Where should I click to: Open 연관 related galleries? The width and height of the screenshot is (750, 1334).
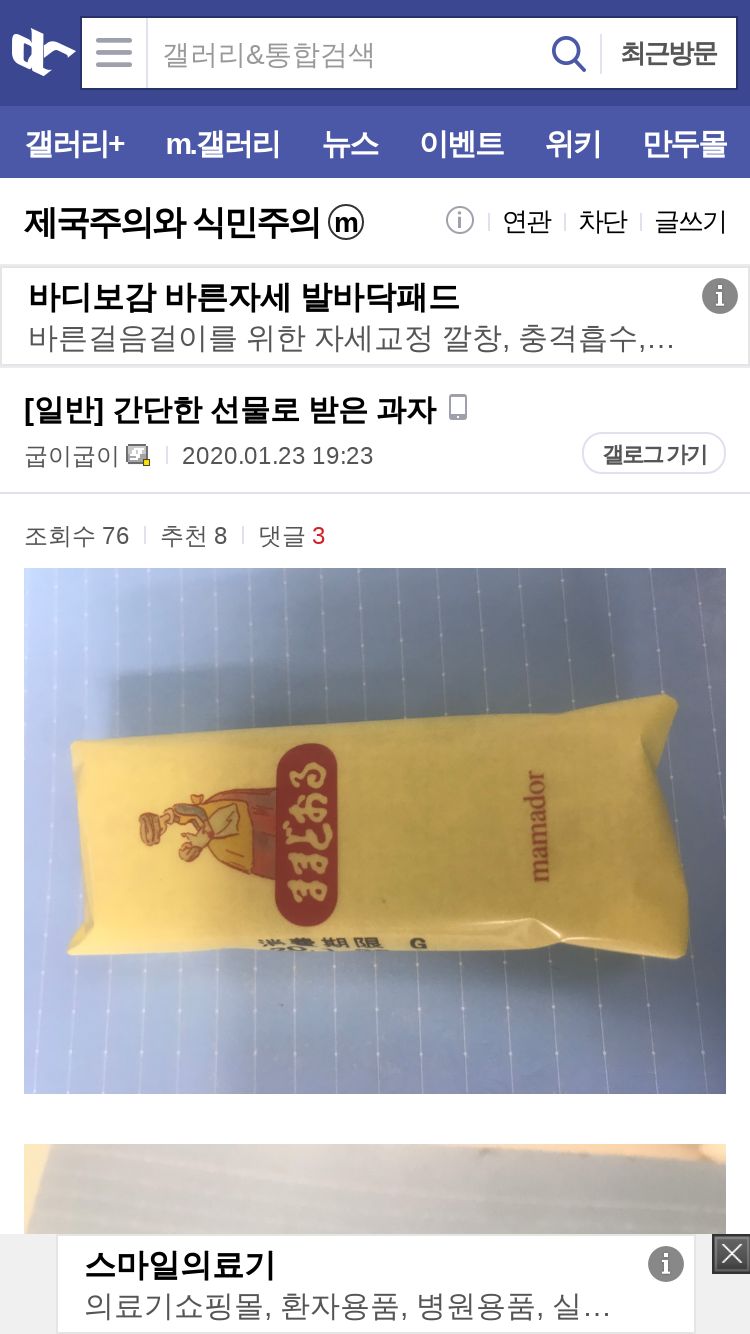tap(526, 222)
